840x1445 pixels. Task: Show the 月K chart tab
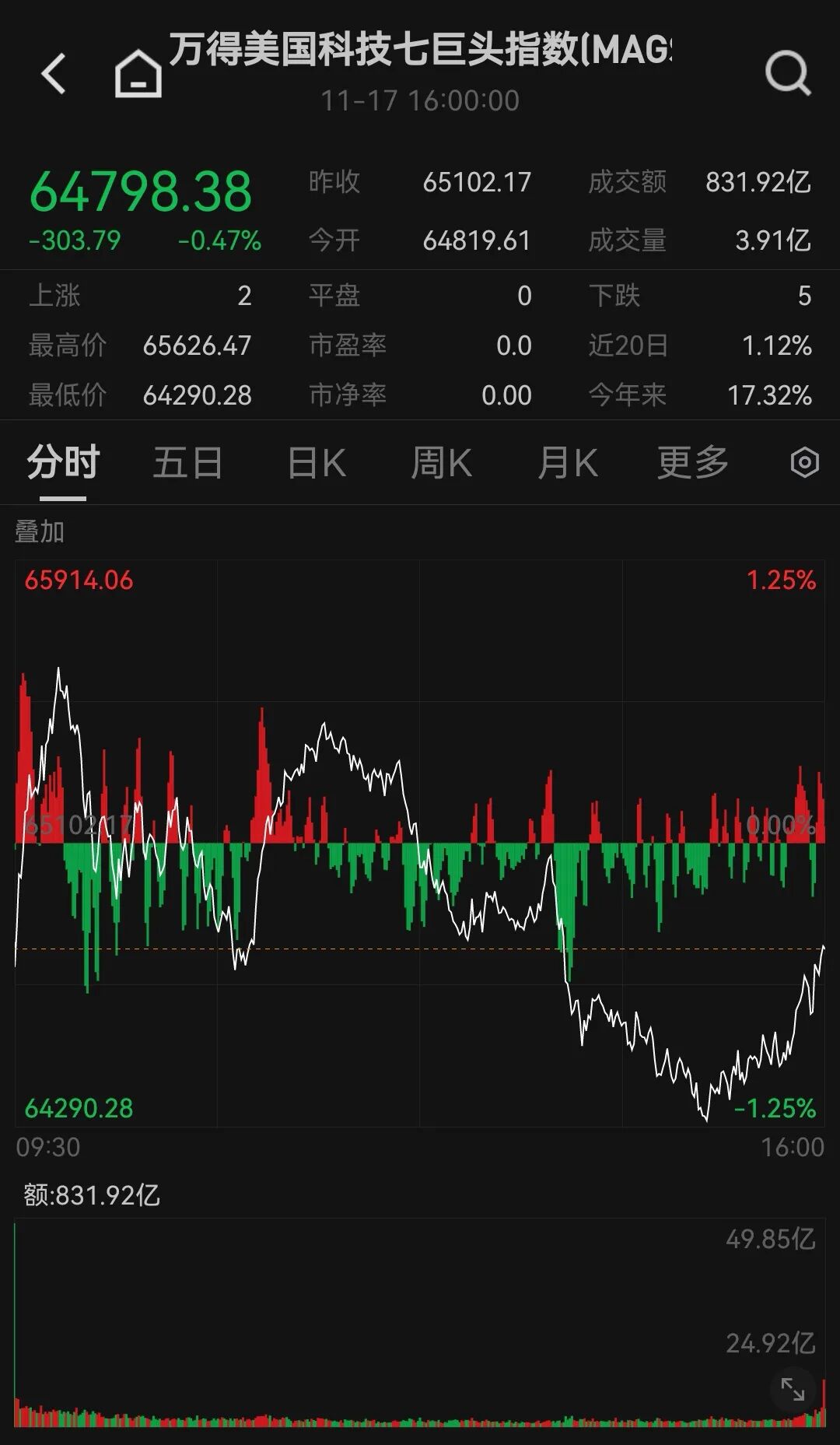[x=568, y=463]
